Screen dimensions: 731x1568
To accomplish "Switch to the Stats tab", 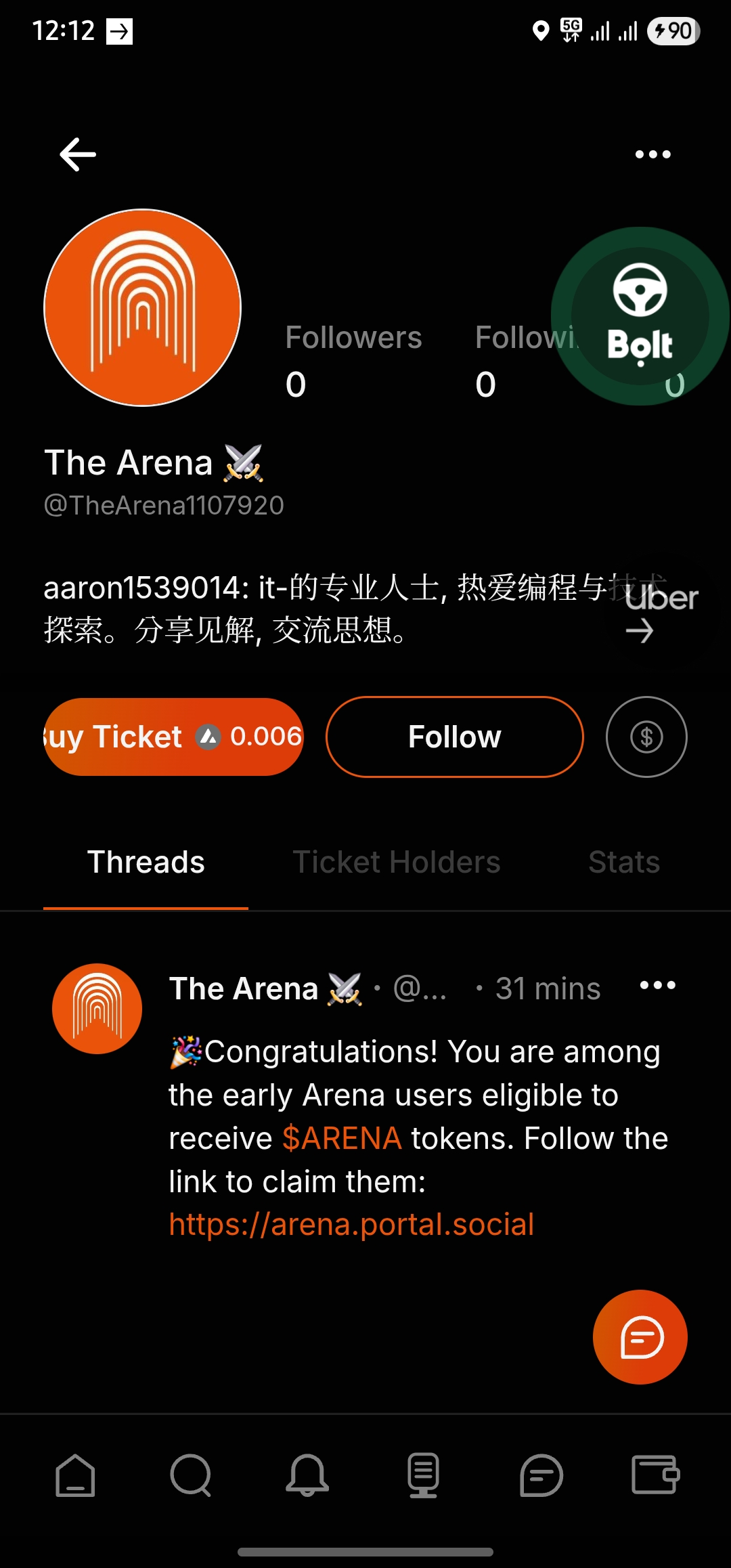I will point(623,863).
